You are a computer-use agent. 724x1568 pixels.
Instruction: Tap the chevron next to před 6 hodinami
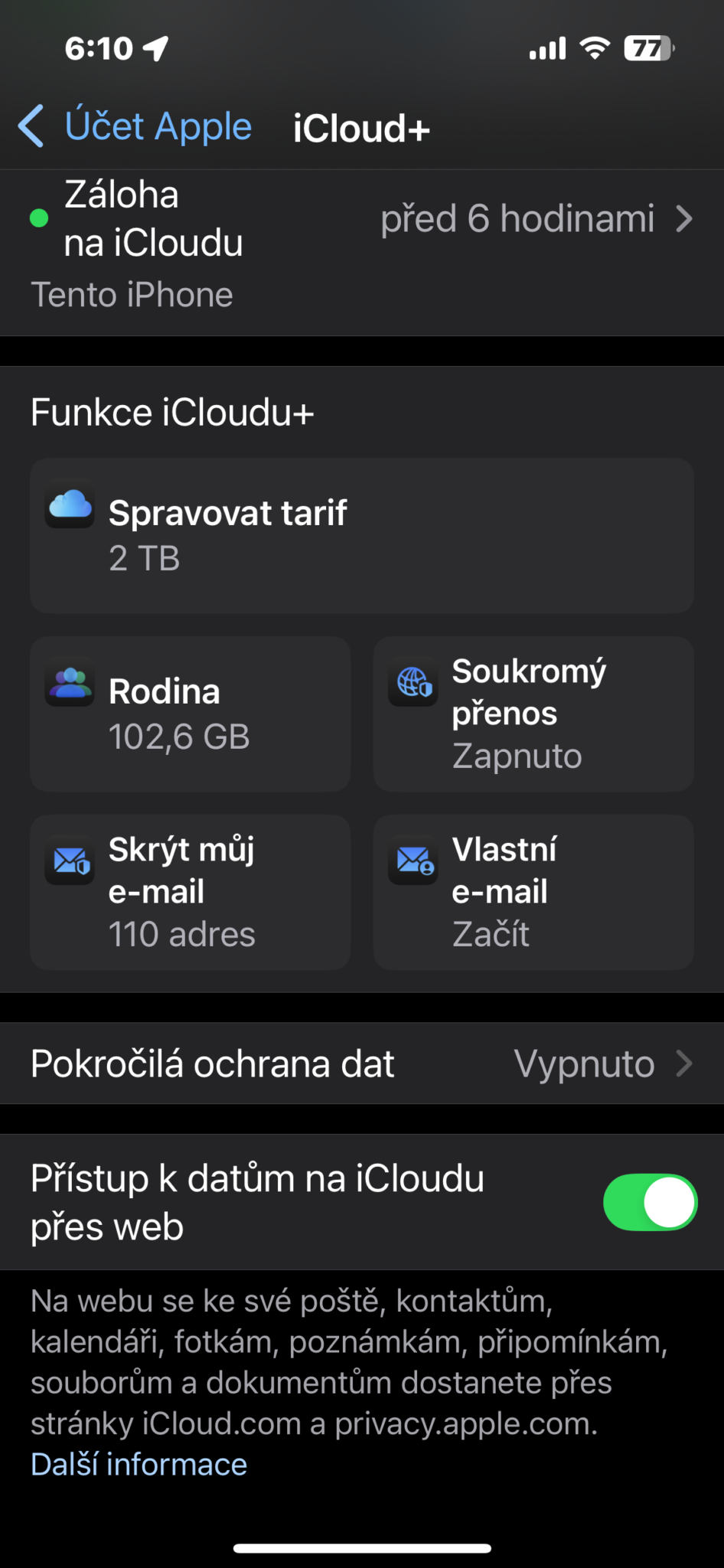click(683, 220)
